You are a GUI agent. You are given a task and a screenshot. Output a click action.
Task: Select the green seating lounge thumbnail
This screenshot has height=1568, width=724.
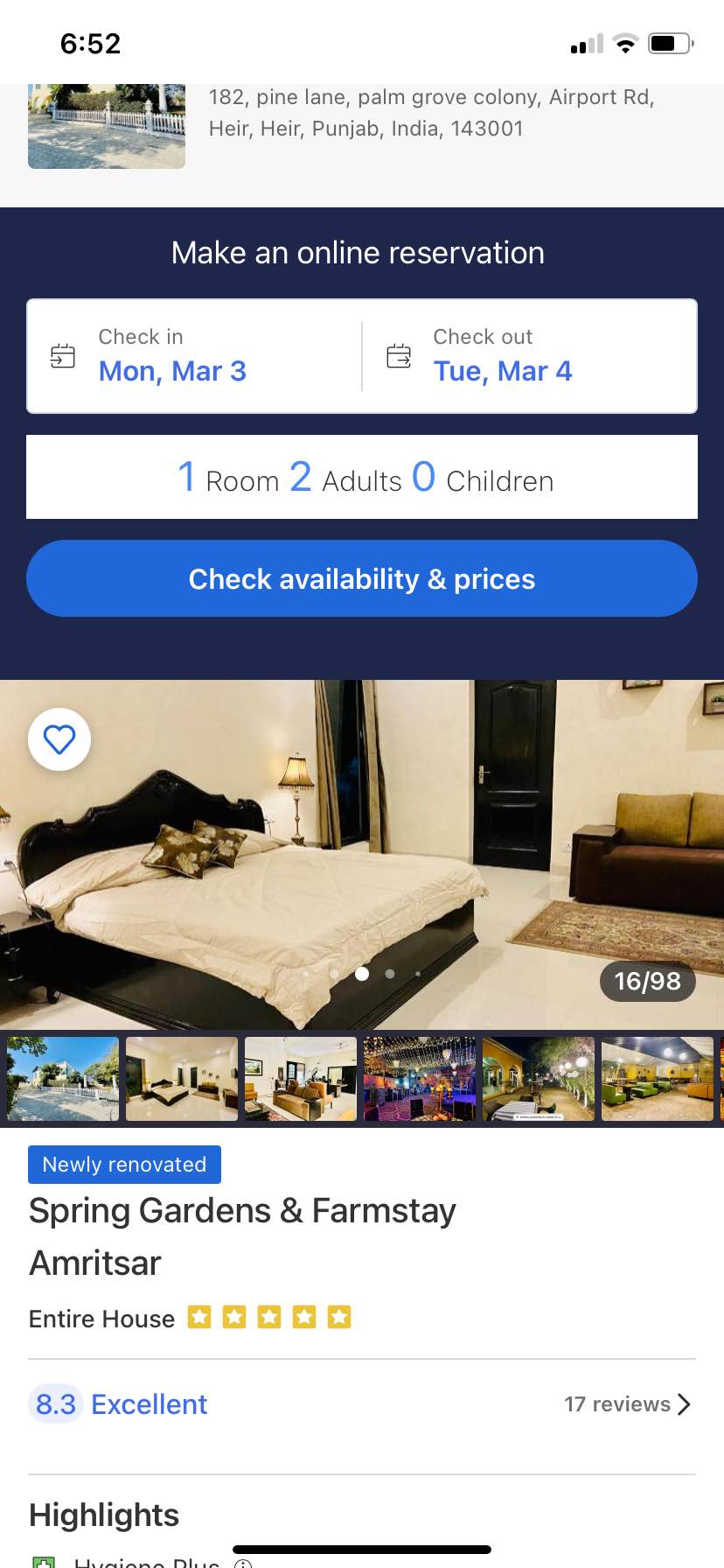pos(658,1079)
